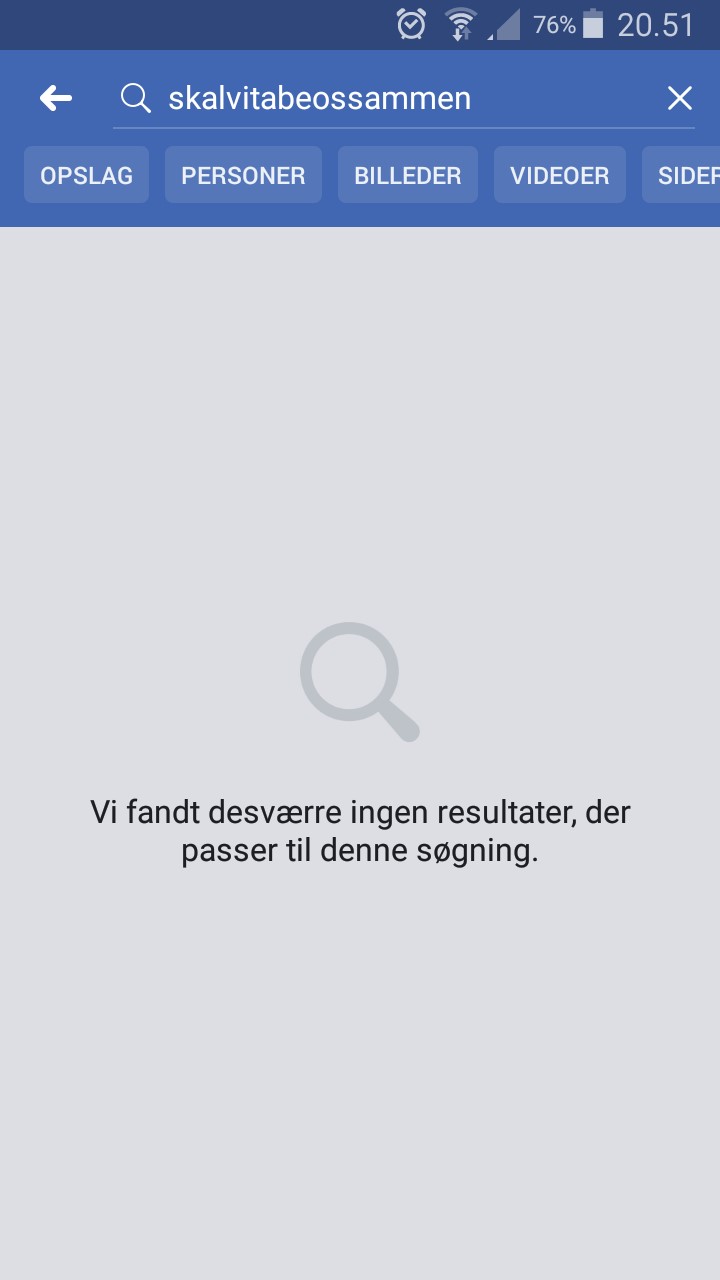Viewport: 720px width, 1280px height.
Task: Clear the search text
Action: click(680, 98)
